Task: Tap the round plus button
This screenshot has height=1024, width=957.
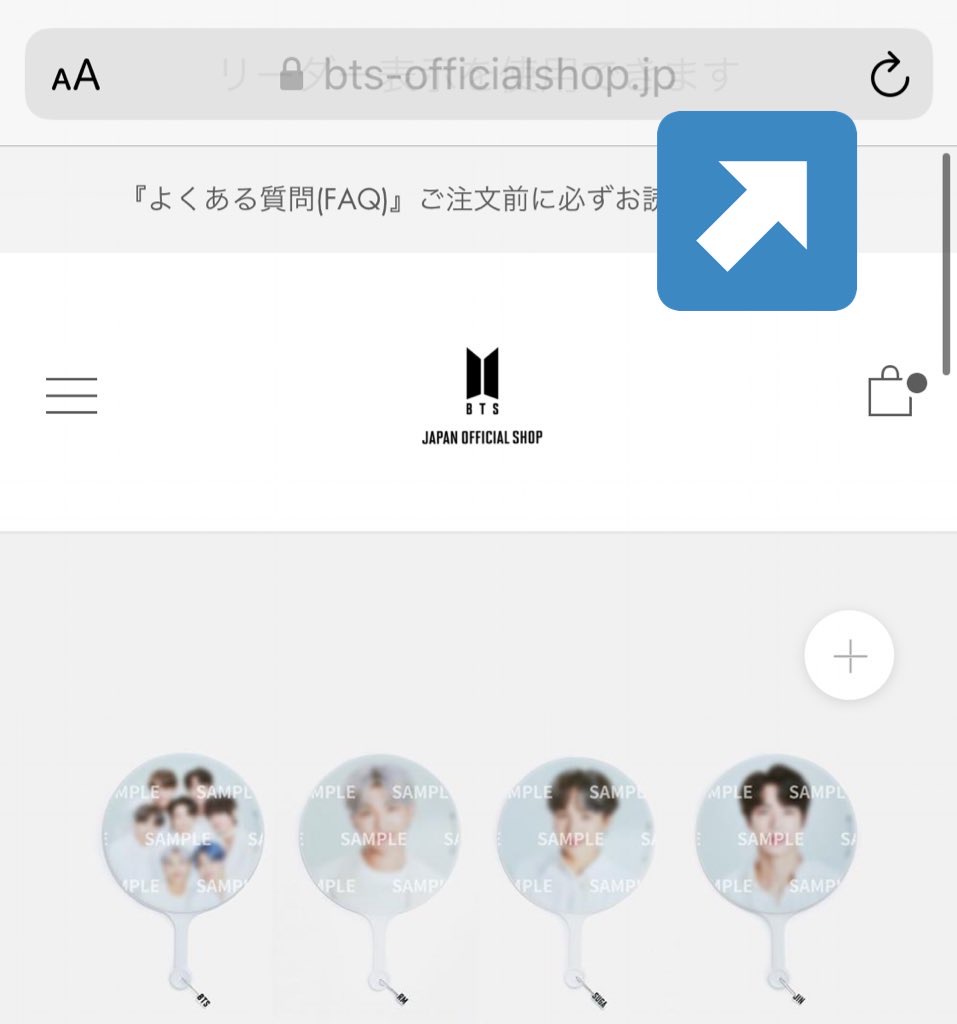Action: [849, 656]
